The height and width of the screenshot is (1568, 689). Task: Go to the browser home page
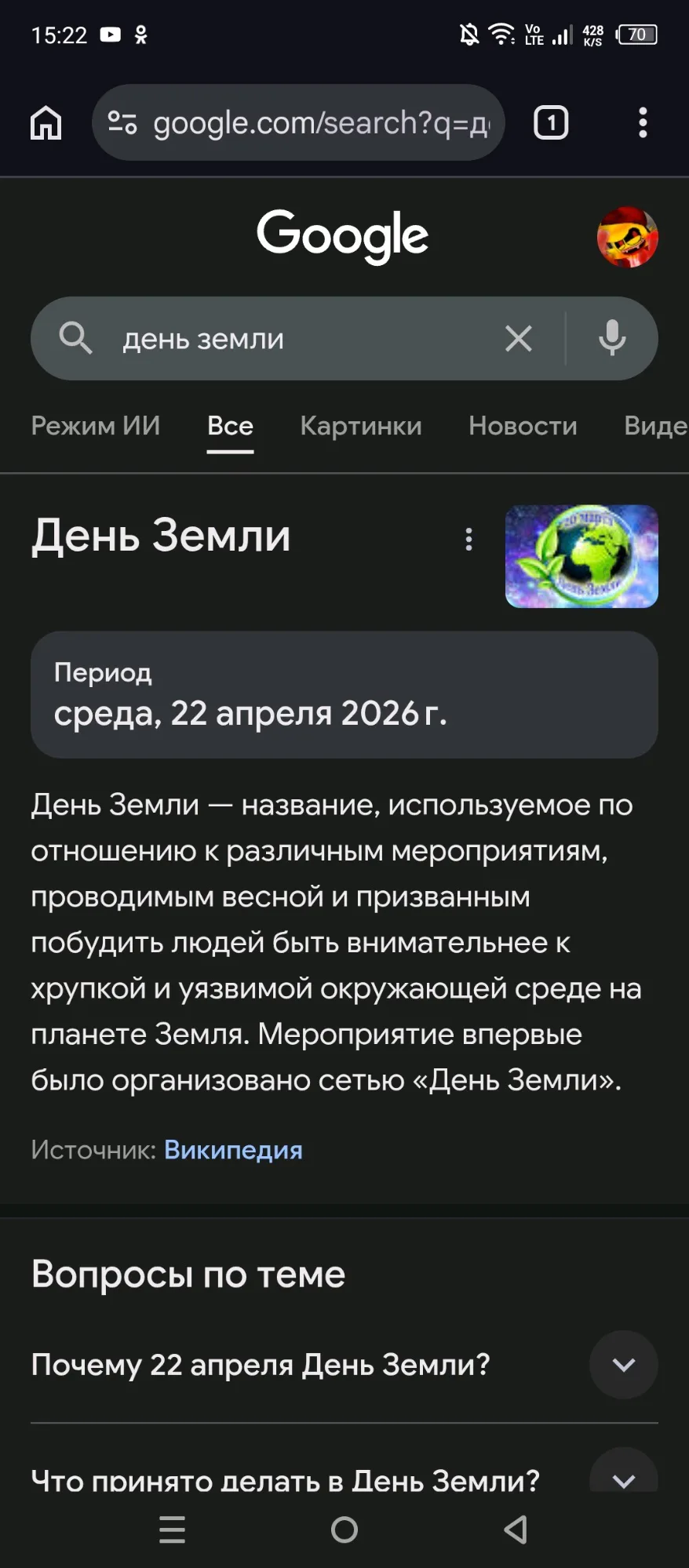pyautogui.click(x=46, y=122)
